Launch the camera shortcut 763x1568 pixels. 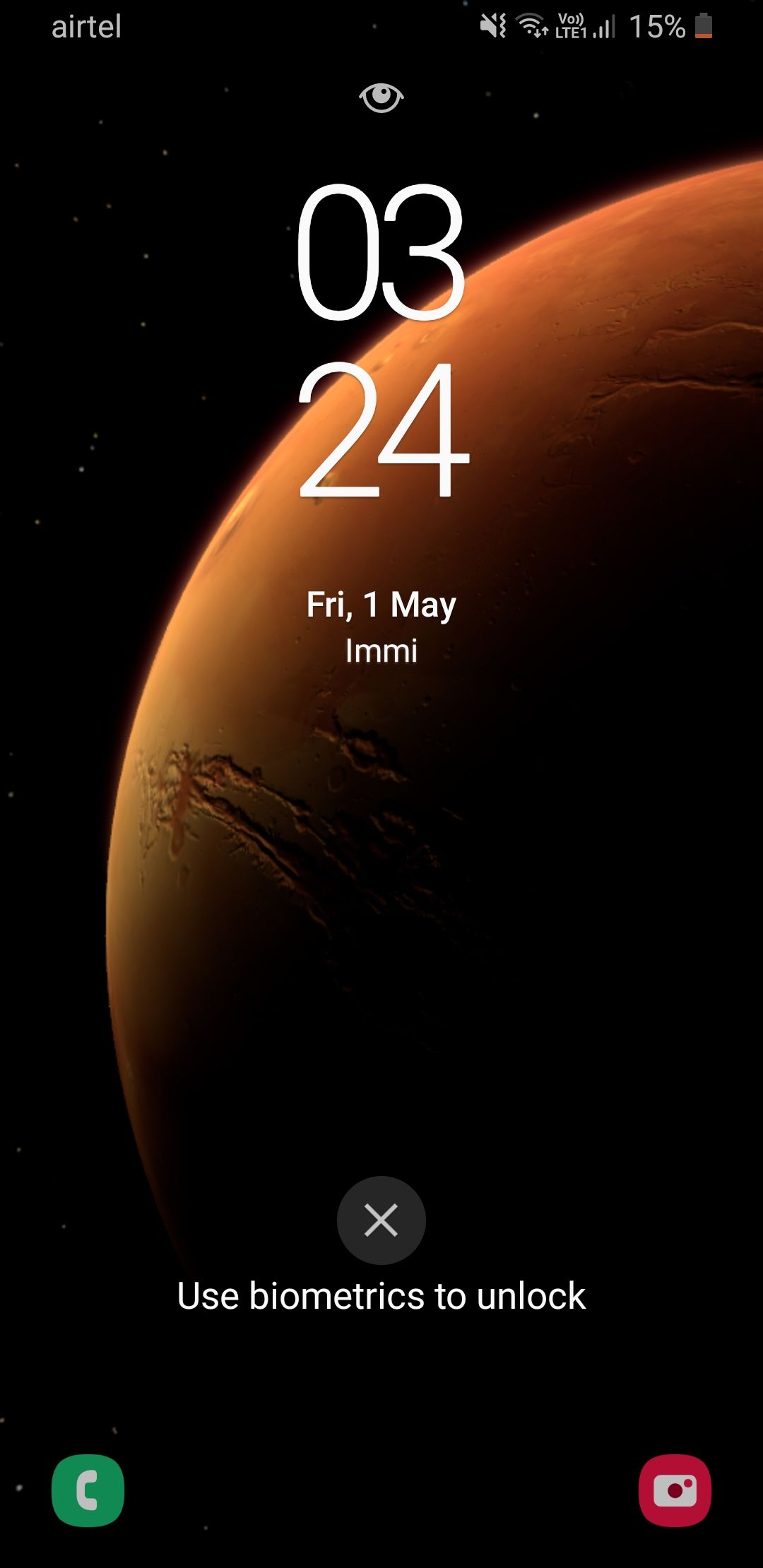click(675, 1490)
